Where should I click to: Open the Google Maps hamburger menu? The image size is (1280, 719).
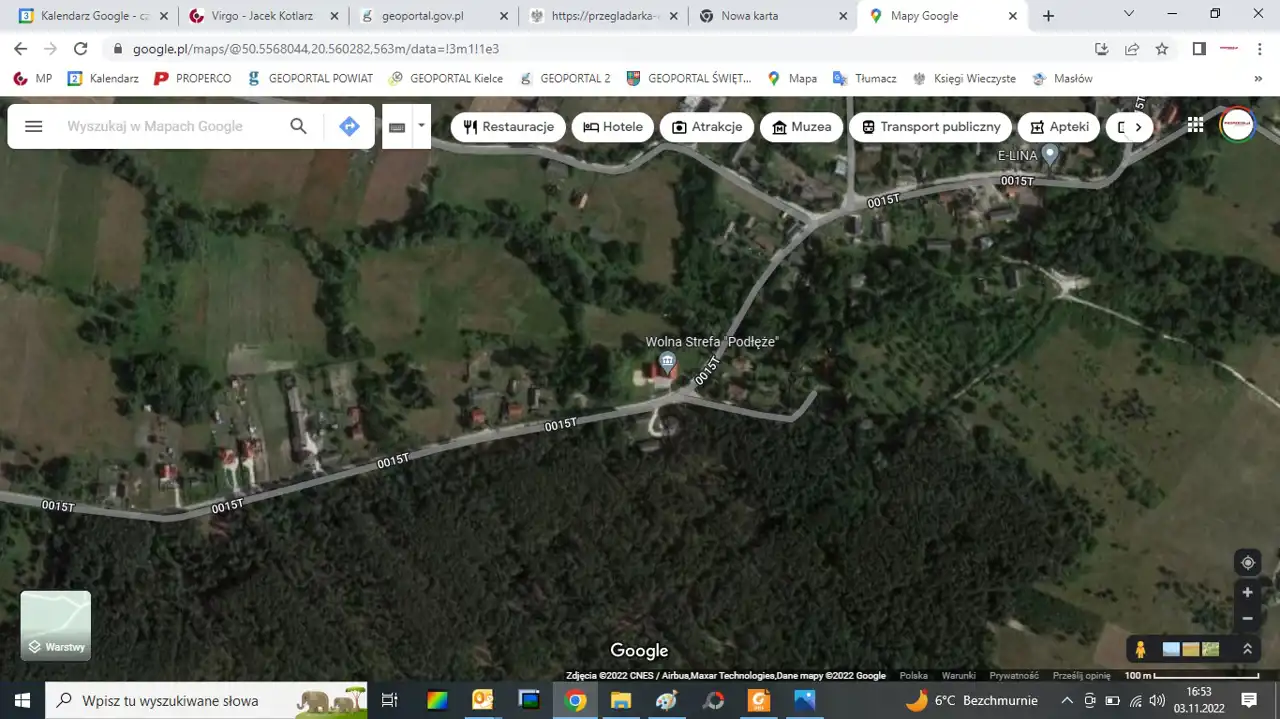click(33, 126)
